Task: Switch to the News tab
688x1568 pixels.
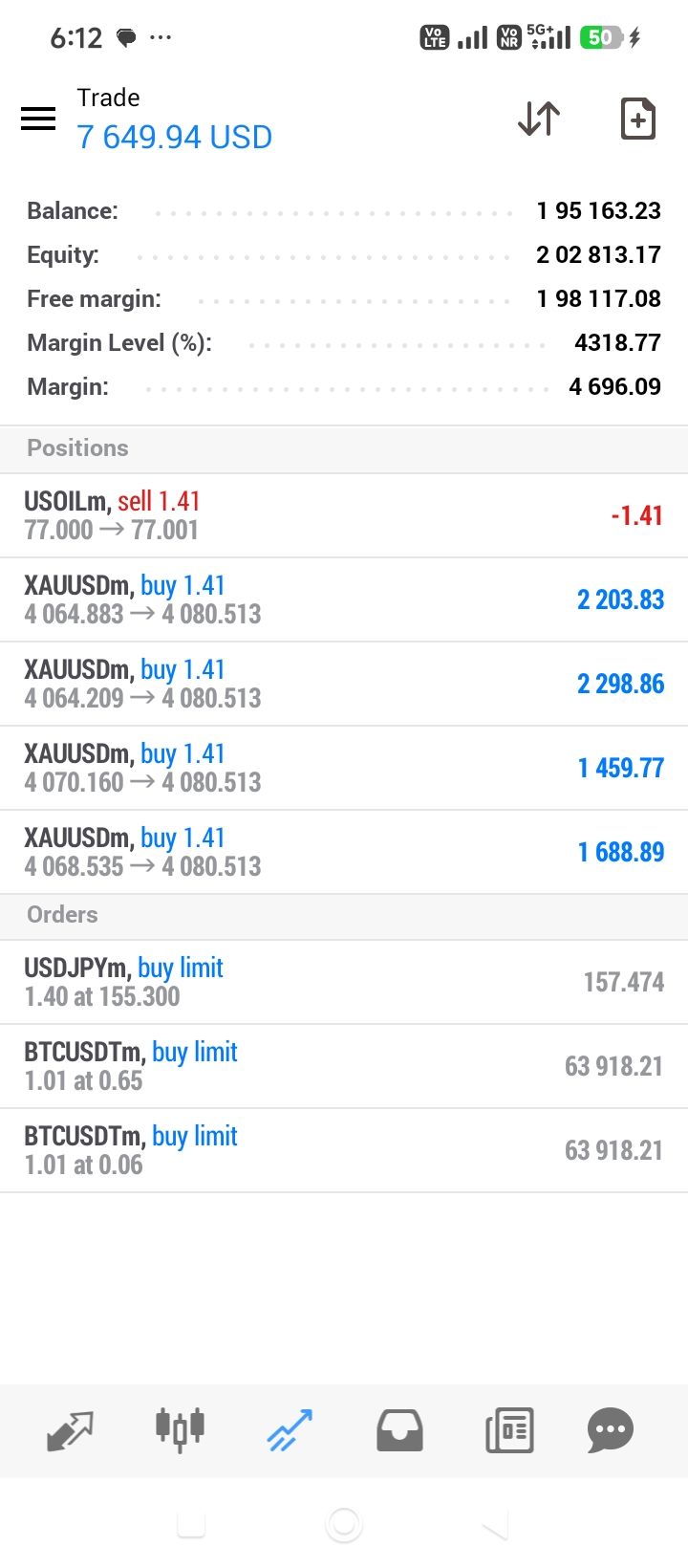Action: (x=509, y=1430)
